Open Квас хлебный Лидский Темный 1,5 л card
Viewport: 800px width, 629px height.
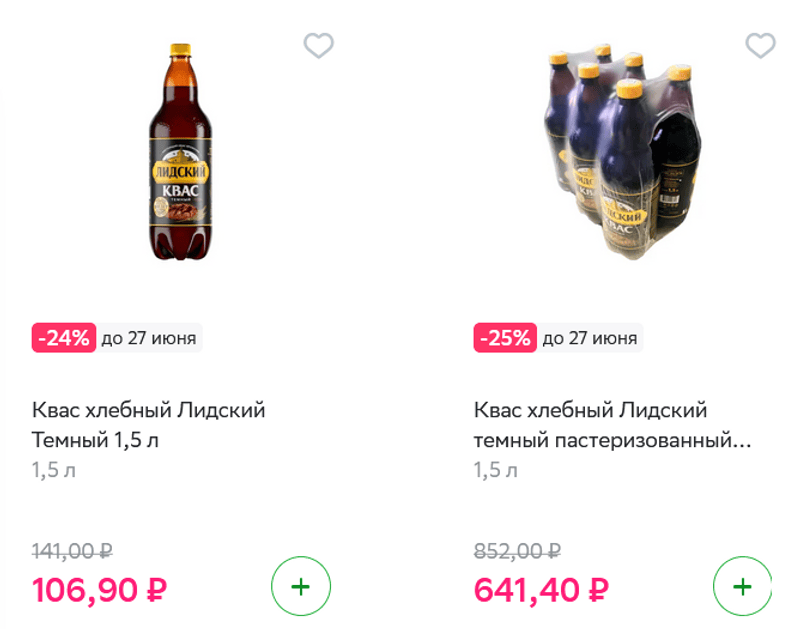pos(148,424)
